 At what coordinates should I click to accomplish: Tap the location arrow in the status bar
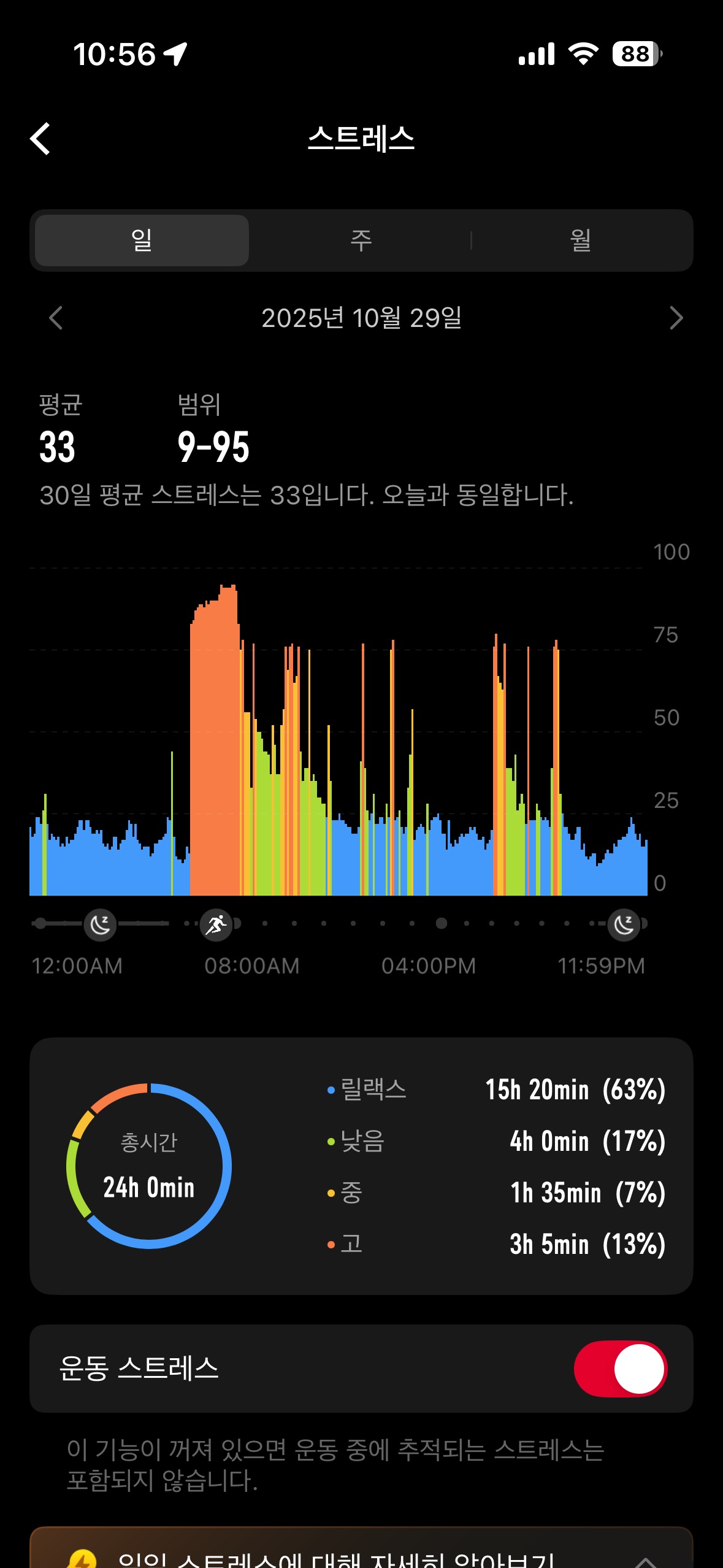click(175, 54)
